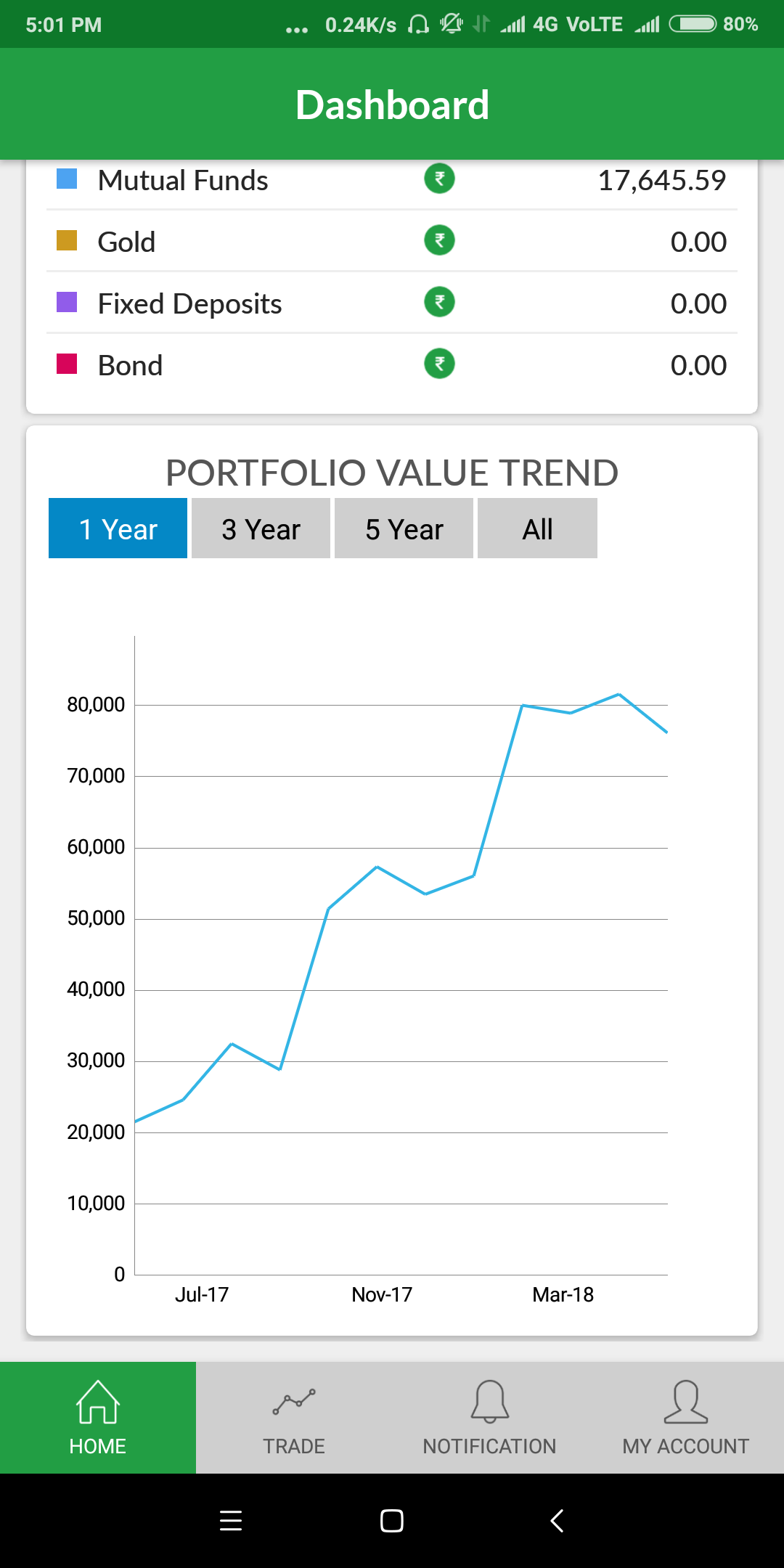Switch to the My Account tab
This screenshot has height=1568, width=784.
click(686, 1417)
